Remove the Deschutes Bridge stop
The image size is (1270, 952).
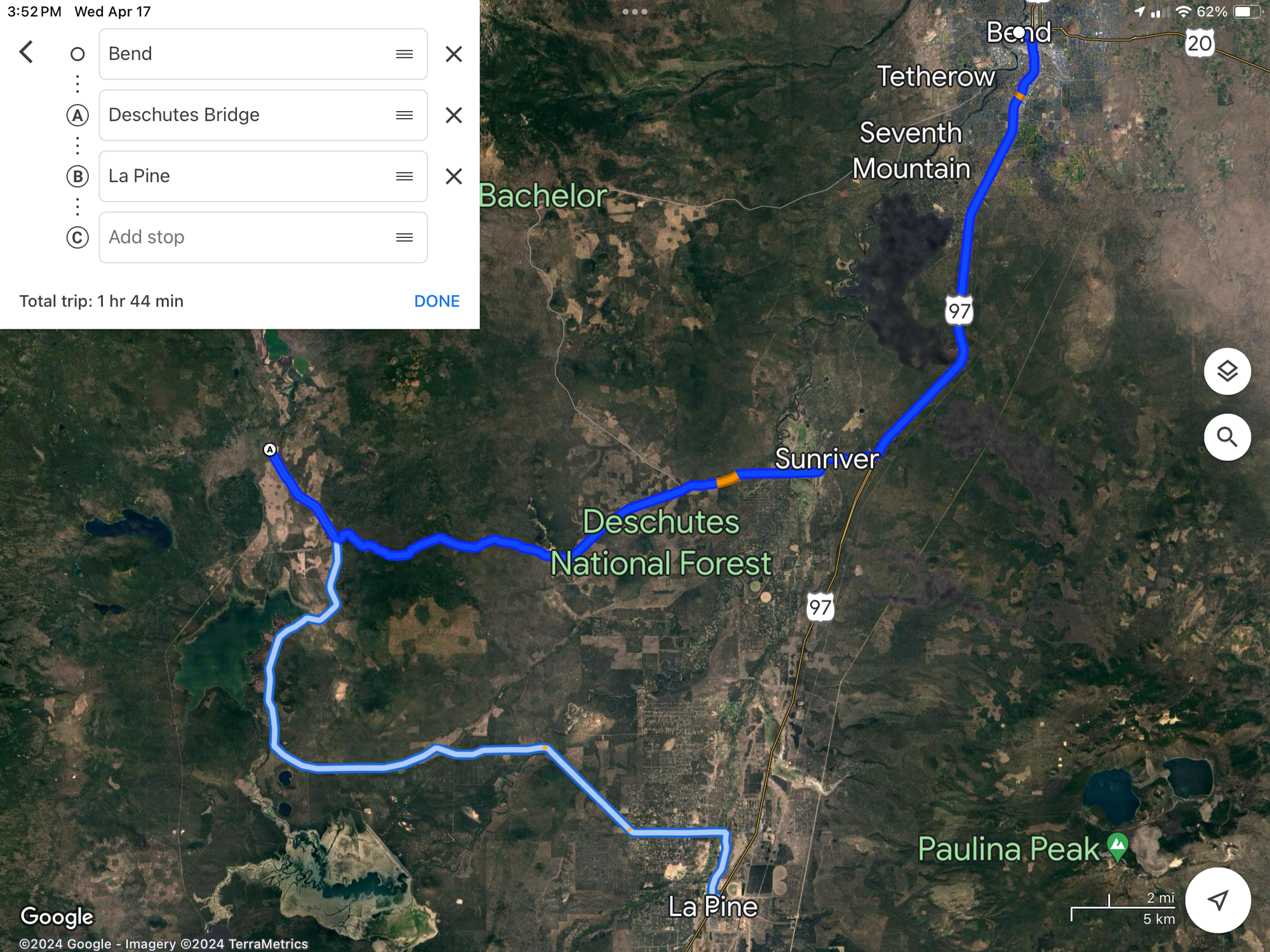[x=453, y=115]
